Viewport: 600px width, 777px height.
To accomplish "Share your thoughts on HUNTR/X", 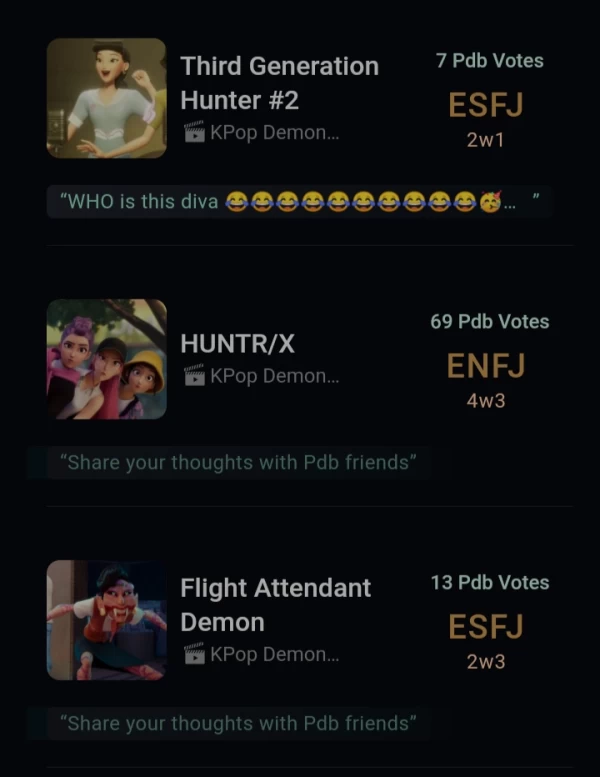I will tap(238, 463).
